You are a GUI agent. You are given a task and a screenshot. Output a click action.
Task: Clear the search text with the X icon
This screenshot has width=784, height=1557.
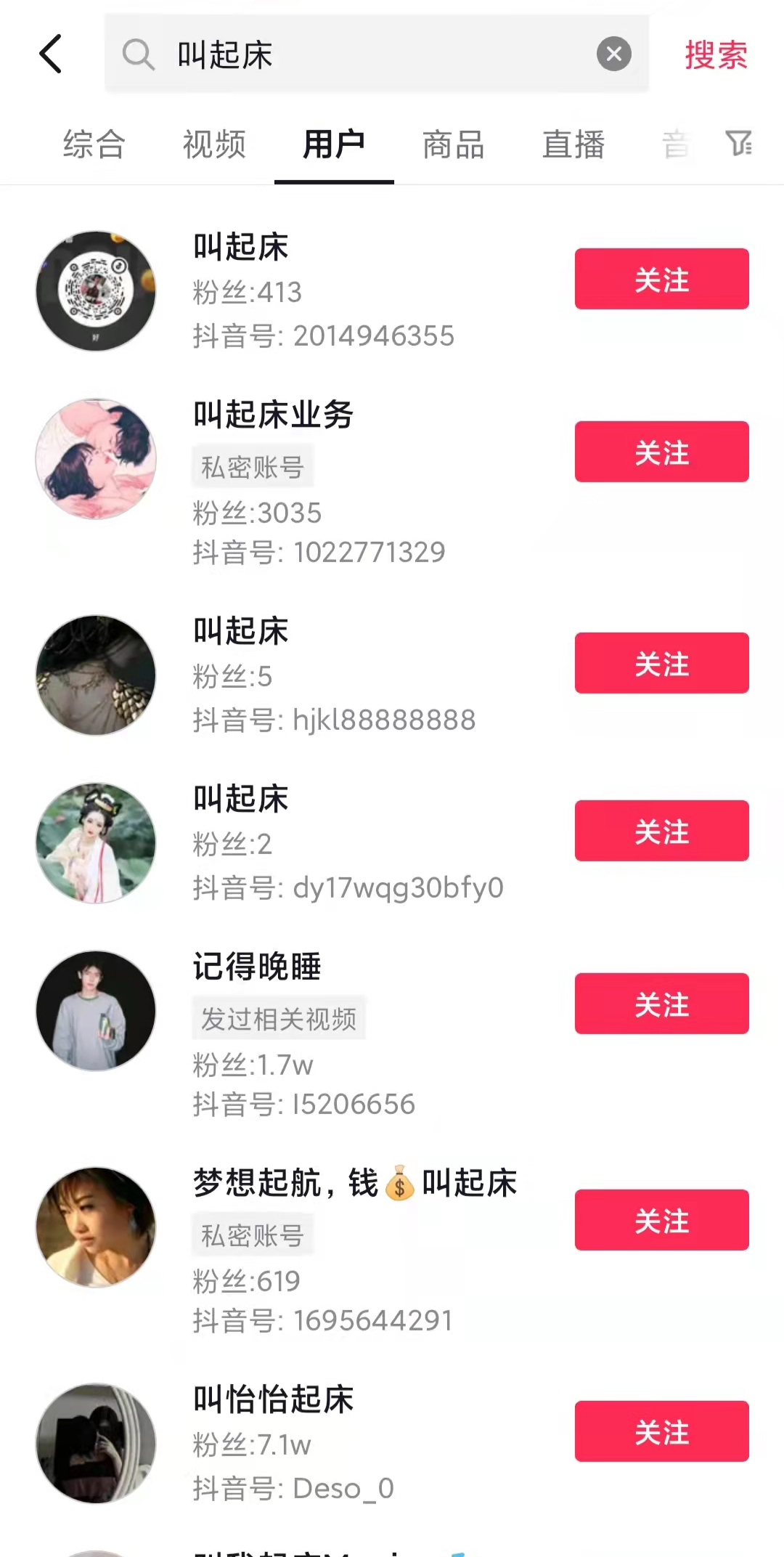tap(613, 54)
